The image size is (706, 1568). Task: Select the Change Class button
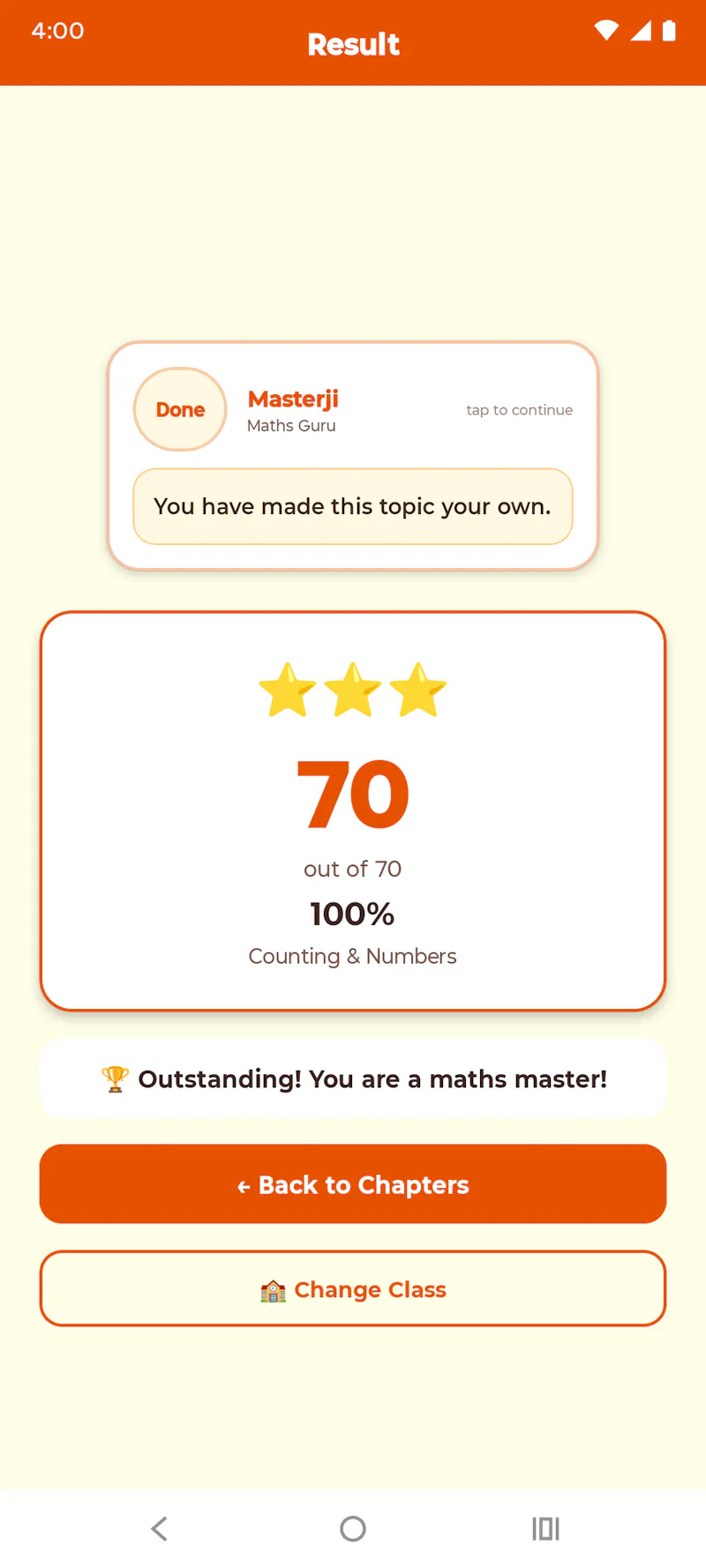point(353,1288)
